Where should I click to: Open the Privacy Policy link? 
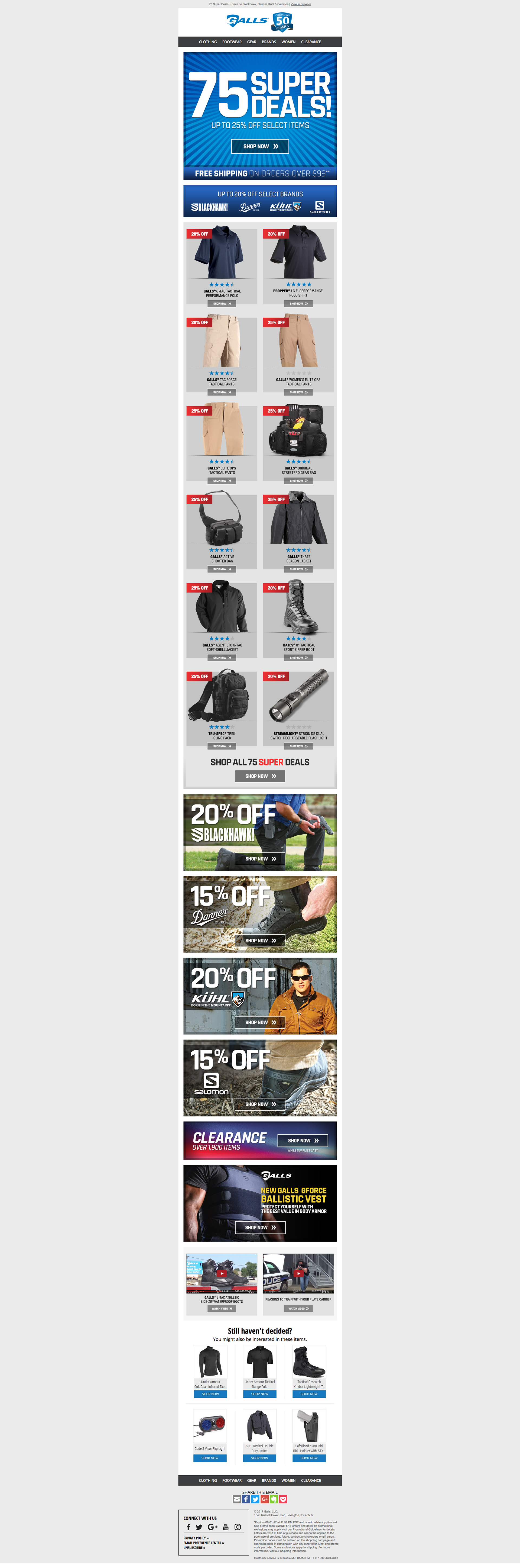click(x=196, y=1538)
